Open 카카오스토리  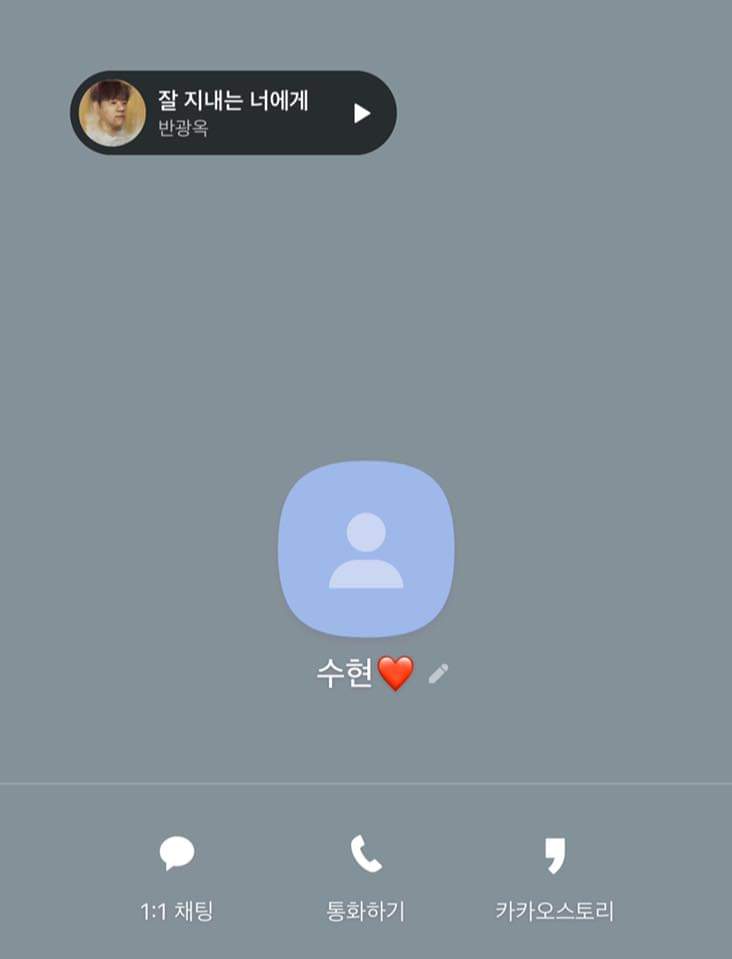554,875
